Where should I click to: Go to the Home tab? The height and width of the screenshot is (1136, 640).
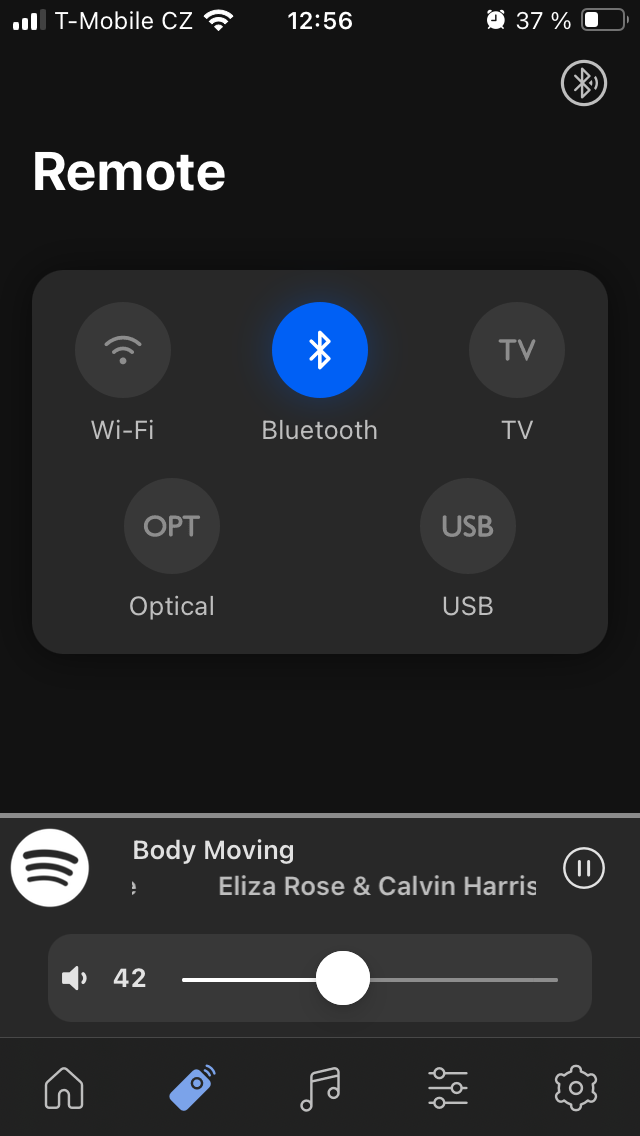(x=64, y=1087)
